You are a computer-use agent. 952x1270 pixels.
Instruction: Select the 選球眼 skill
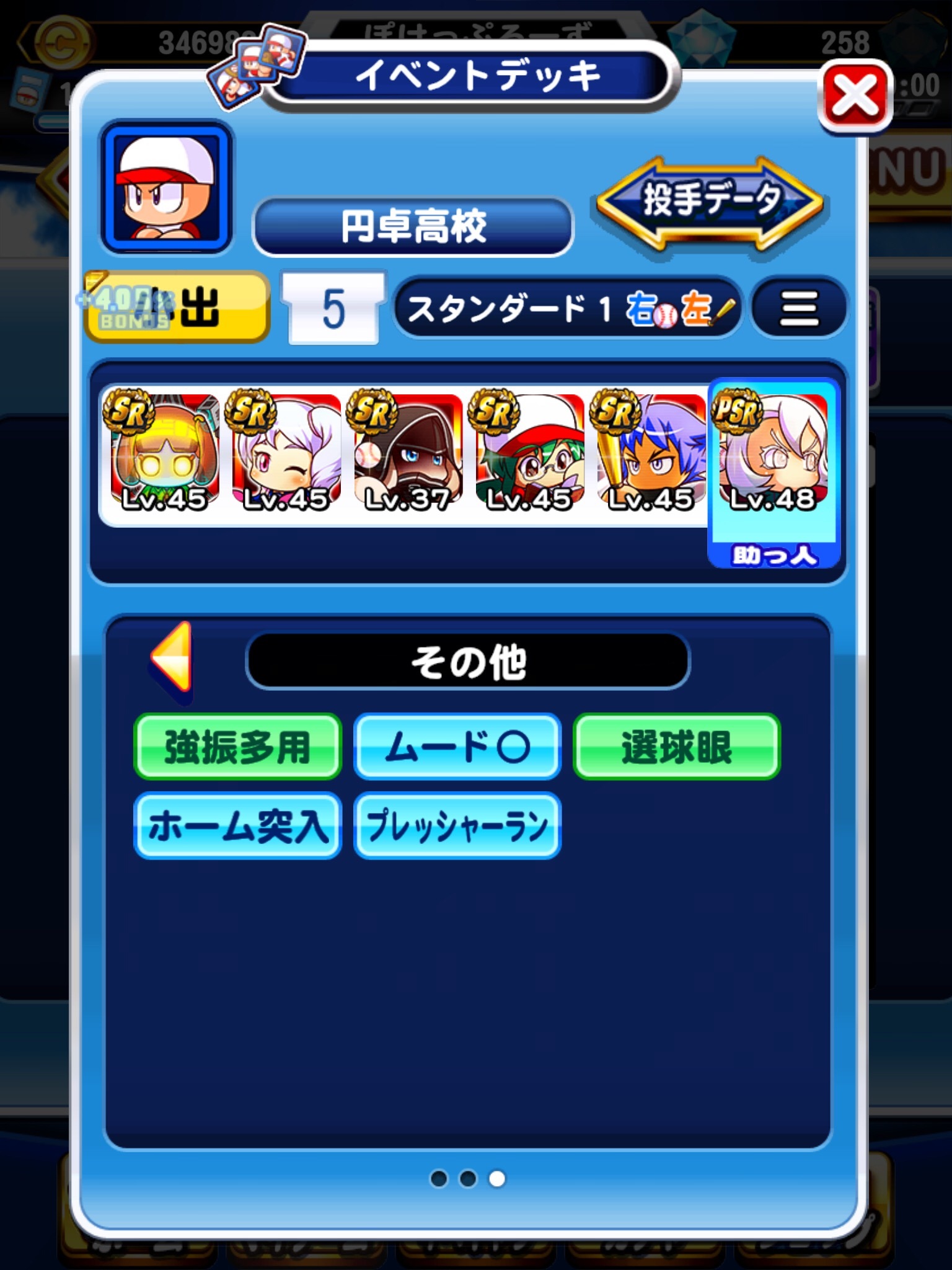[677, 747]
